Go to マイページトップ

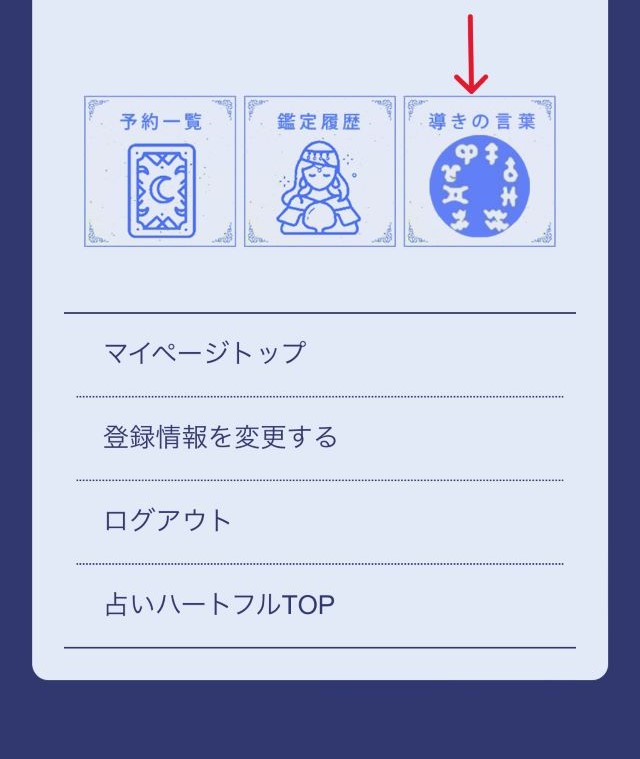point(205,353)
